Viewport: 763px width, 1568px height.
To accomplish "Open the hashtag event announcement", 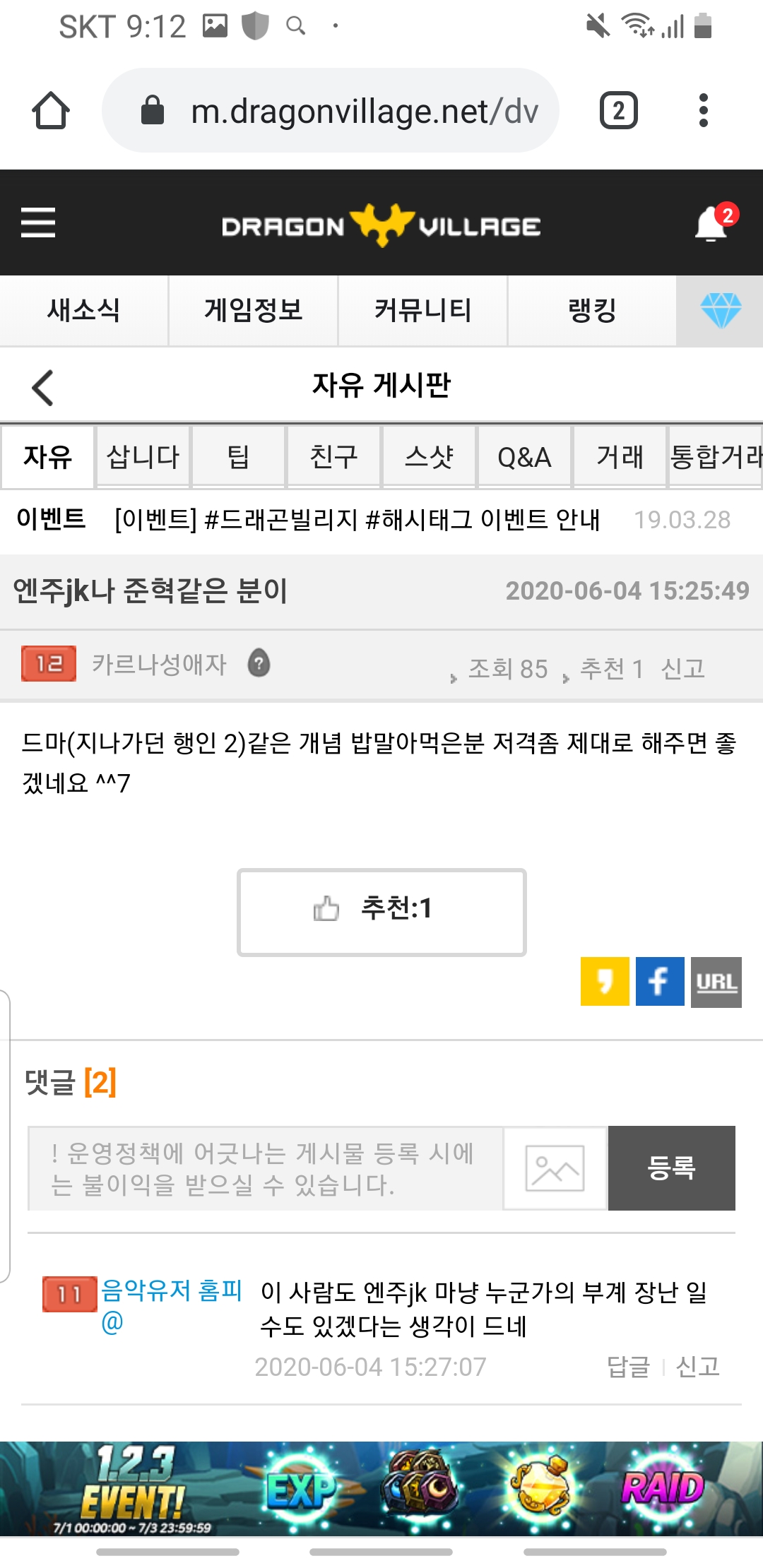I will coord(357,520).
